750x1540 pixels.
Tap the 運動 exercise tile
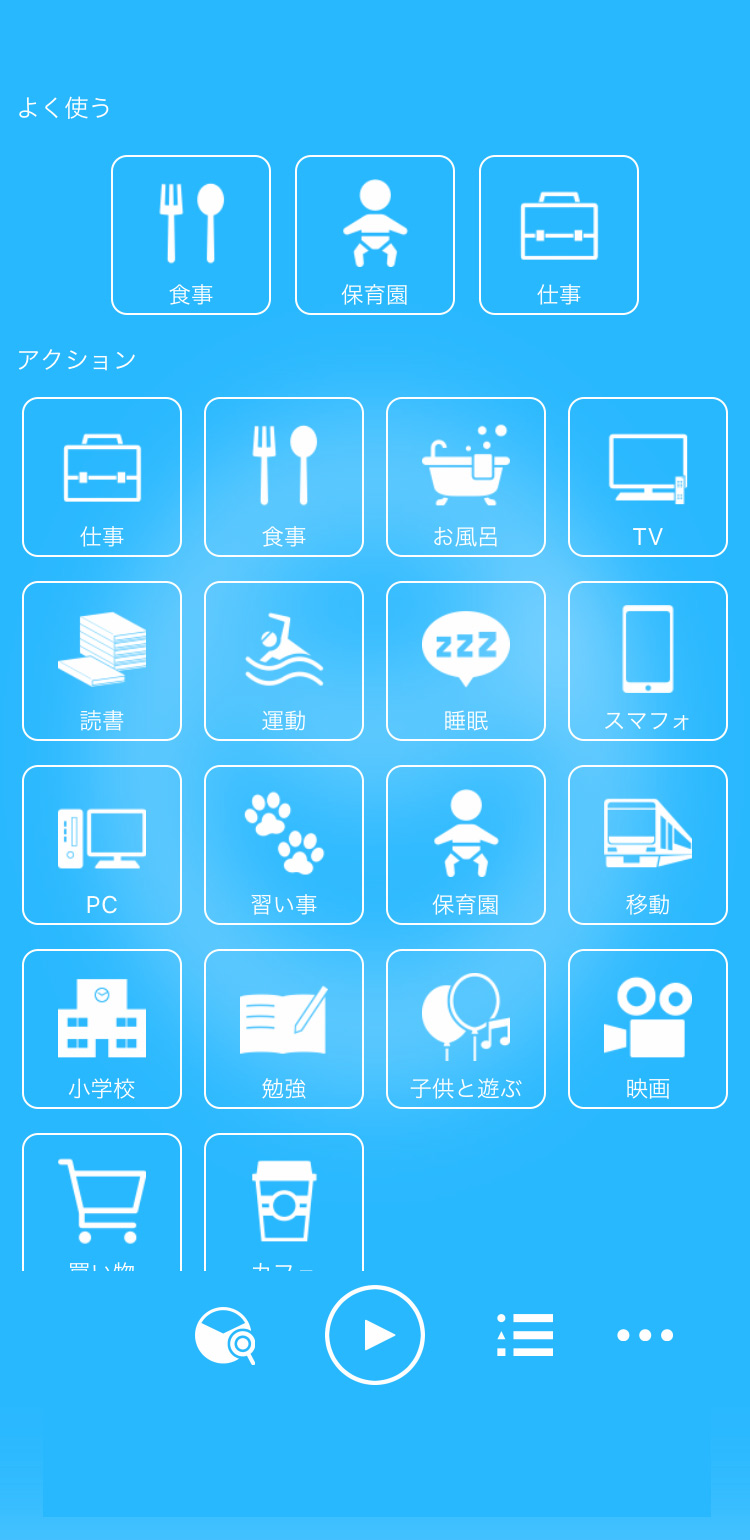284,661
